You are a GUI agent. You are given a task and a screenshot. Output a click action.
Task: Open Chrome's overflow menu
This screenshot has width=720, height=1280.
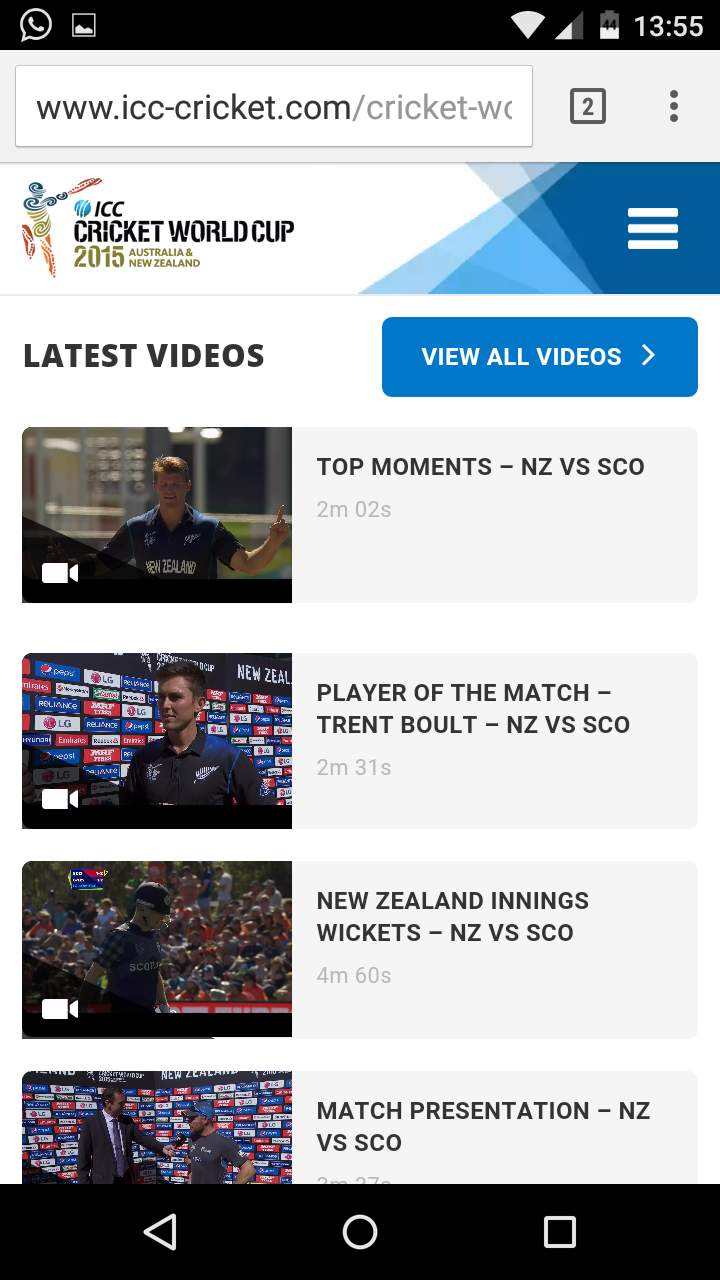674,106
